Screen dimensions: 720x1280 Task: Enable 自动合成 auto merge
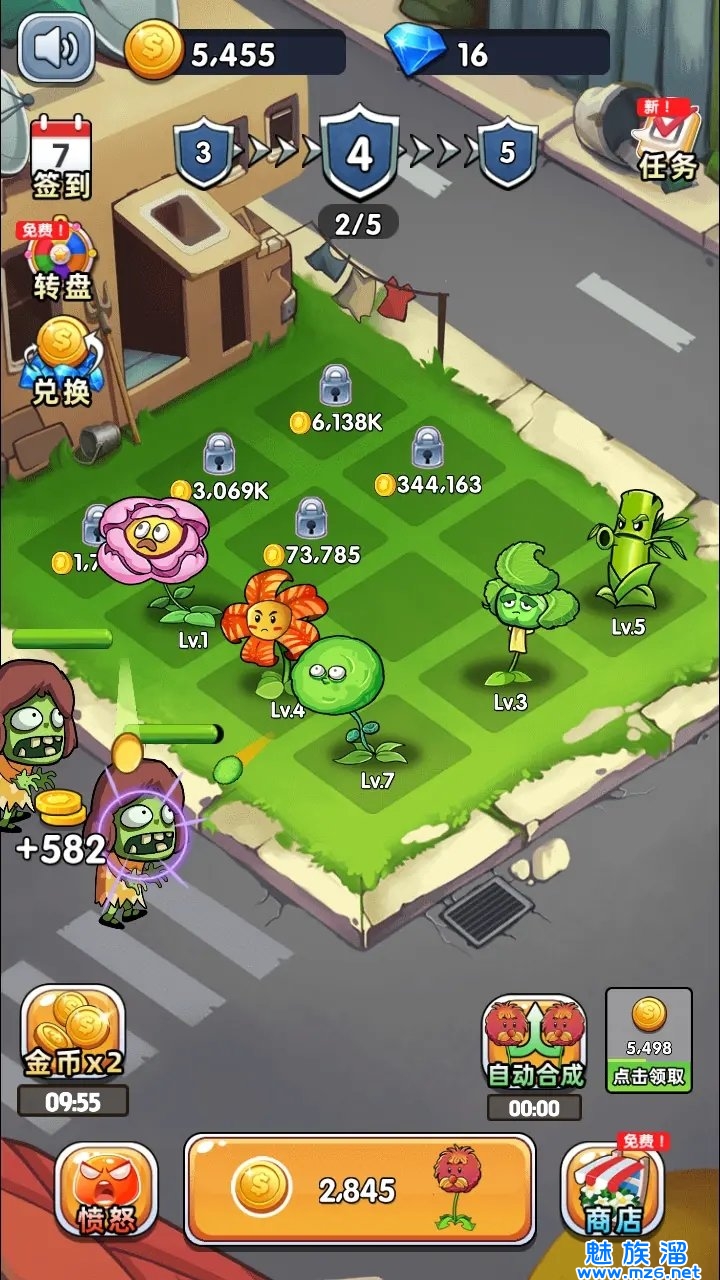534,1045
